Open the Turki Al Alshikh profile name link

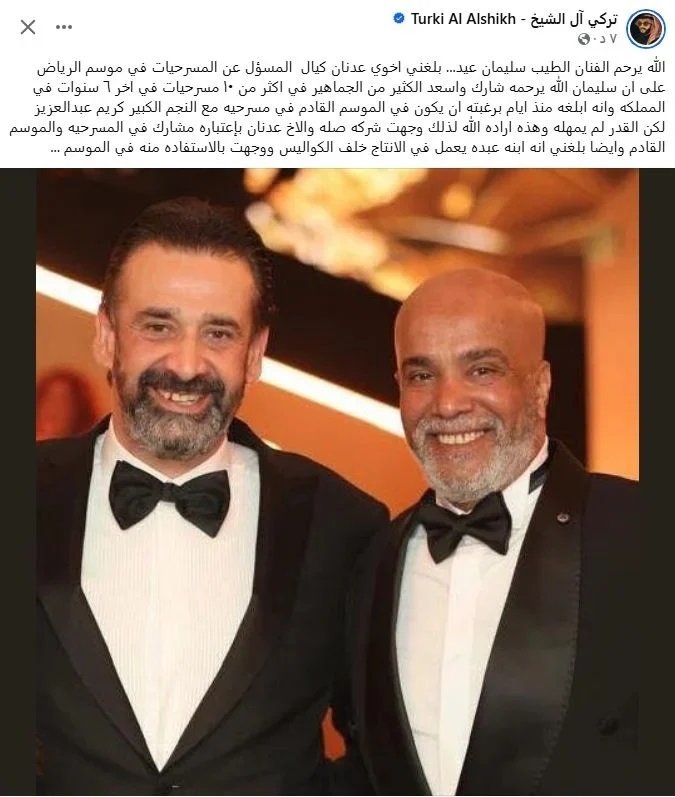(x=510, y=19)
